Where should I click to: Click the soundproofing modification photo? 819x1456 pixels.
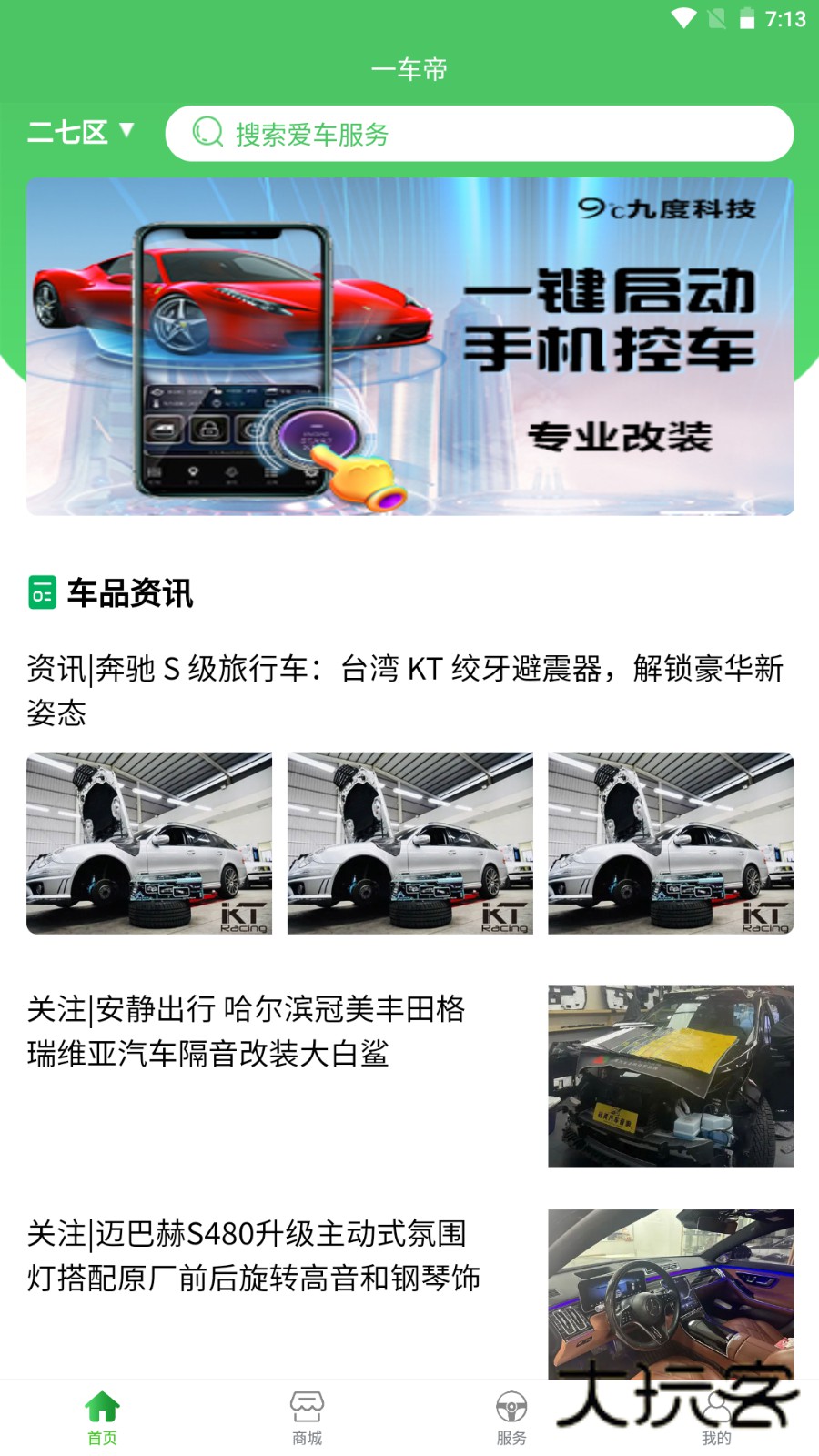click(670, 1075)
